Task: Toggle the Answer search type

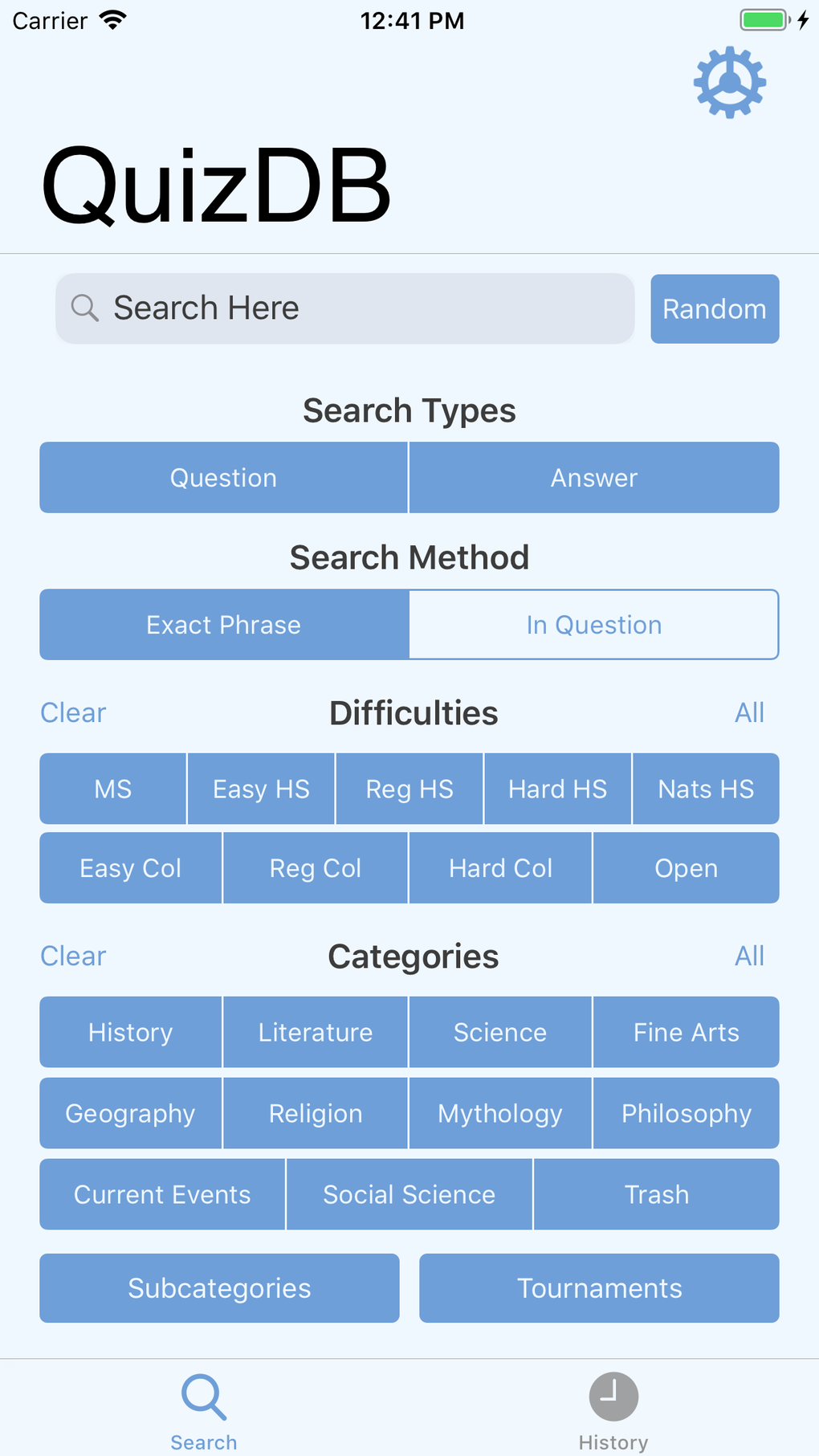Action: (x=594, y=478)
